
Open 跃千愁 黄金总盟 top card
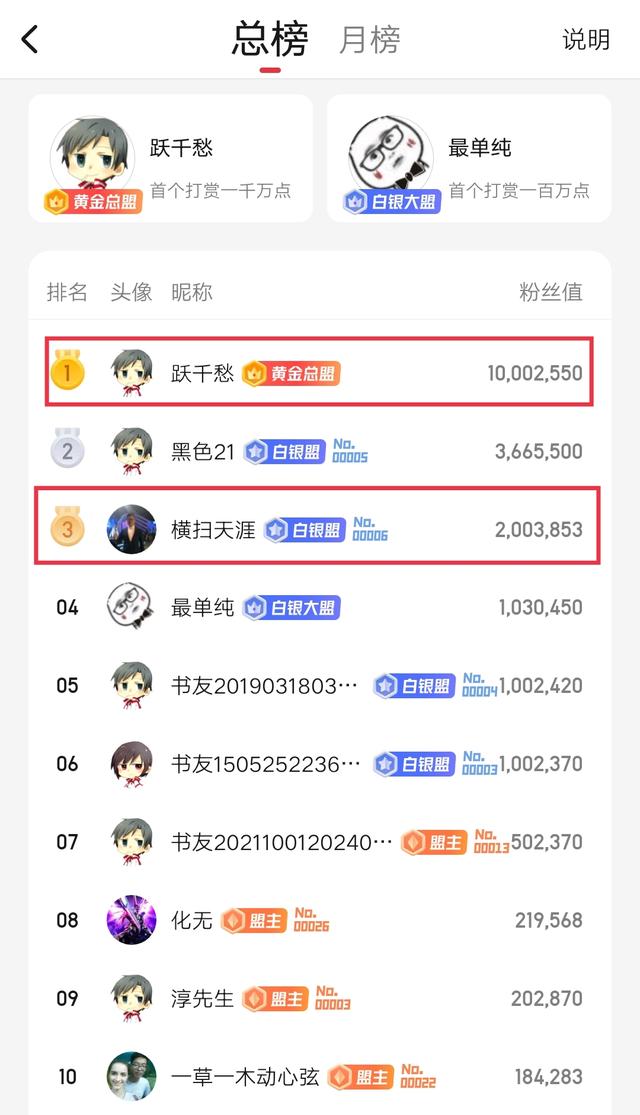click(x=171, y=159)
